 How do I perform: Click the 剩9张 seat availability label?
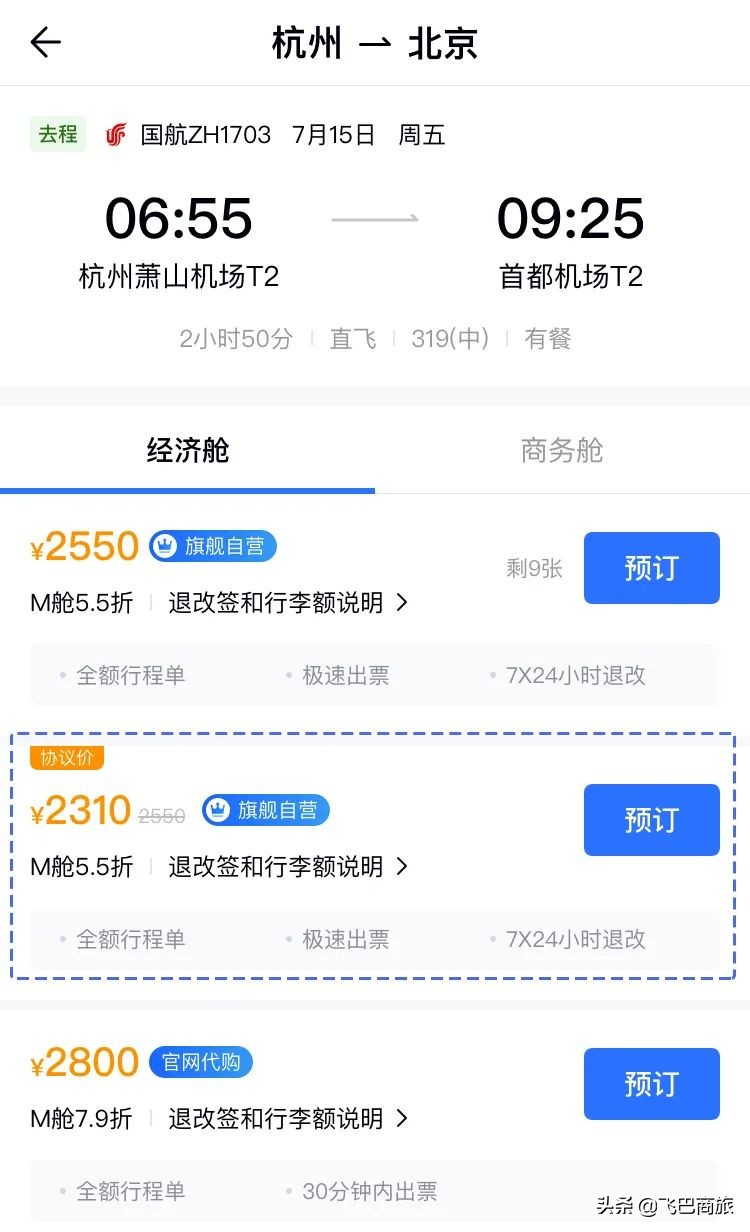click(x=533, y=568)
